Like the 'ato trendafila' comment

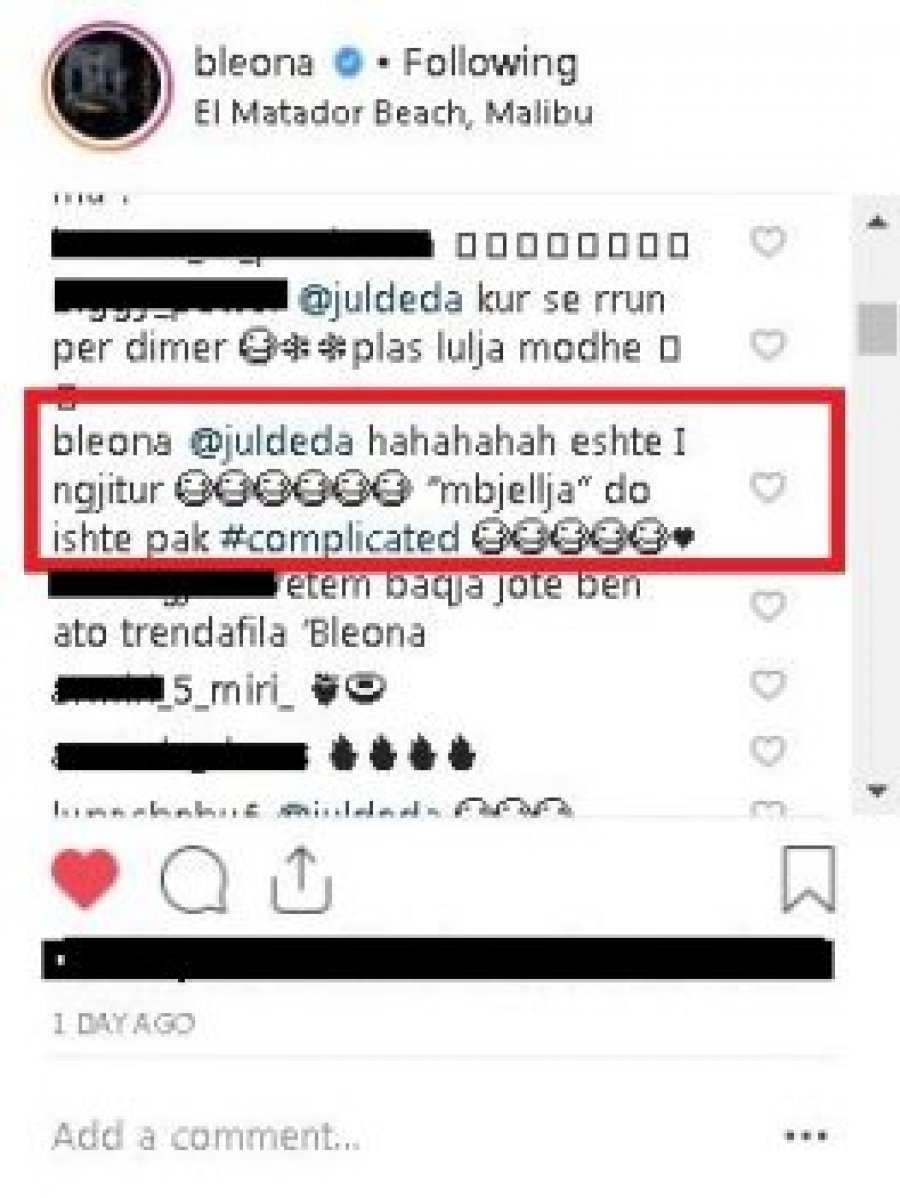(x=768, y=607)
